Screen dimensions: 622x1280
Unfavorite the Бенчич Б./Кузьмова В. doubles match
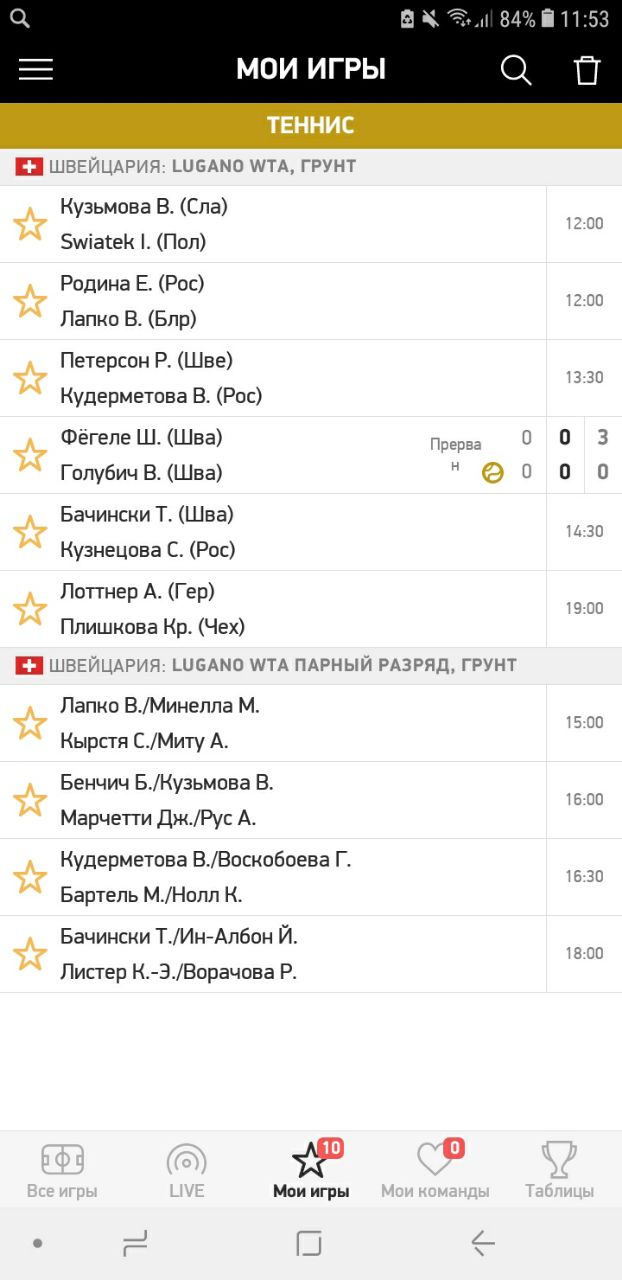tap(30, 800)
